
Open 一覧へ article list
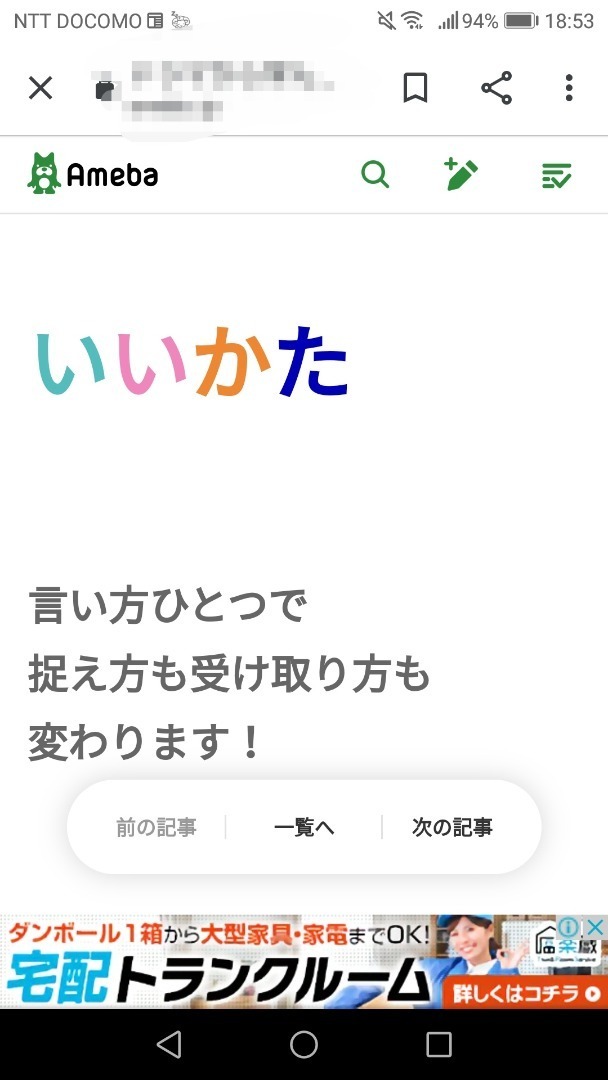[x=304, y=827]
